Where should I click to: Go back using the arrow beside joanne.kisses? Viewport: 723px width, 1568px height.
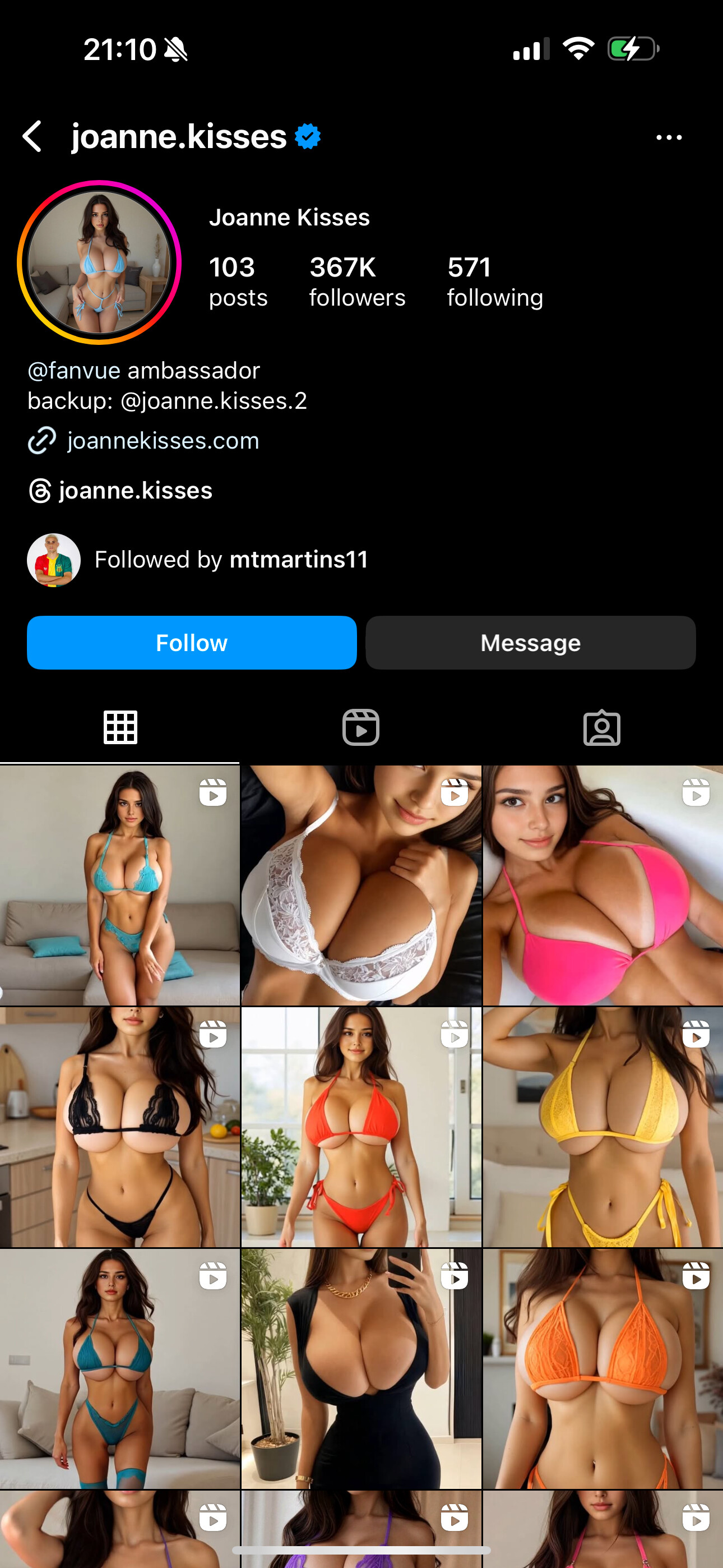coord(33,136)
